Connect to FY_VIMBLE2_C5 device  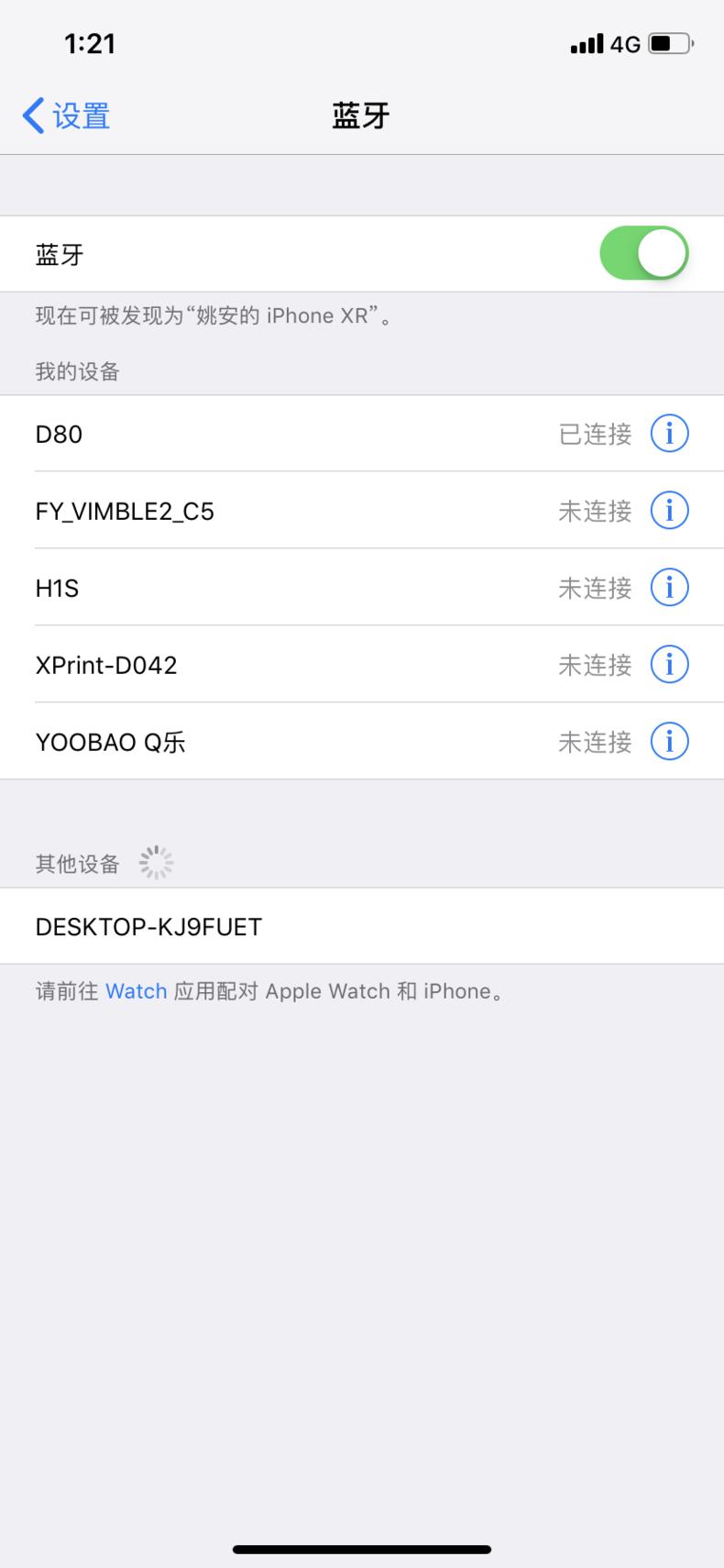pos(275,510)
